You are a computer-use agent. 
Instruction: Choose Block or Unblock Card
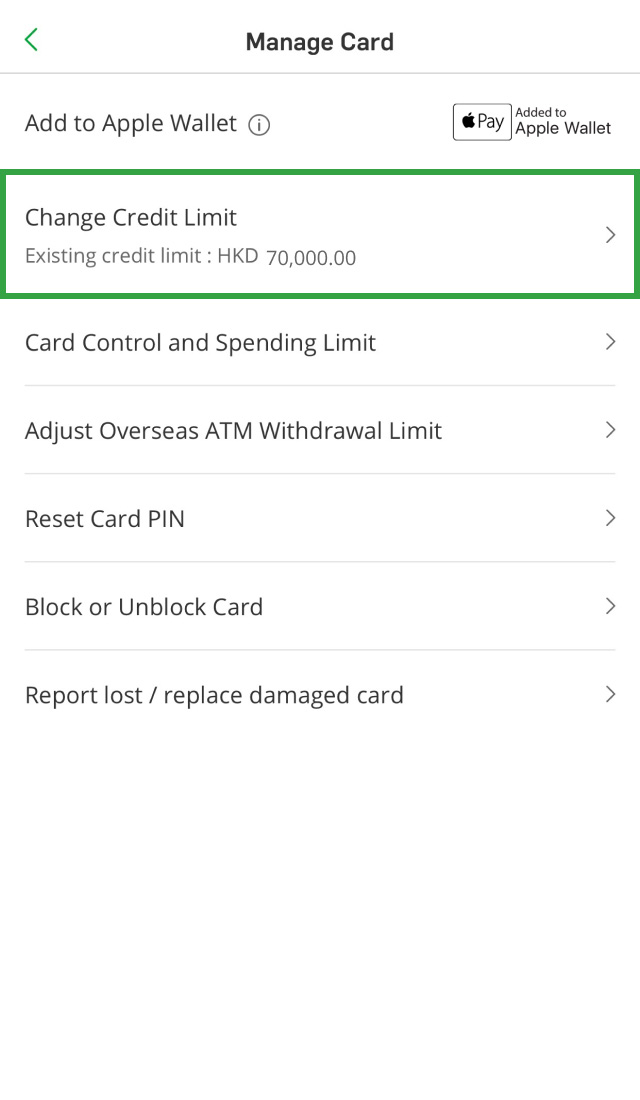coord(320,607)
